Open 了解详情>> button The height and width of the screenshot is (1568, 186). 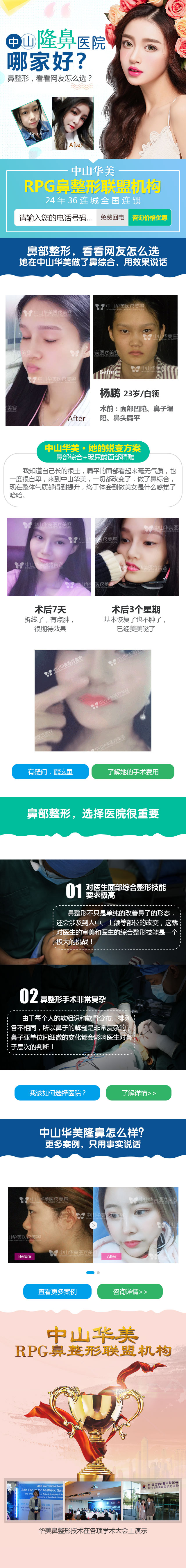coord(138,1093)
